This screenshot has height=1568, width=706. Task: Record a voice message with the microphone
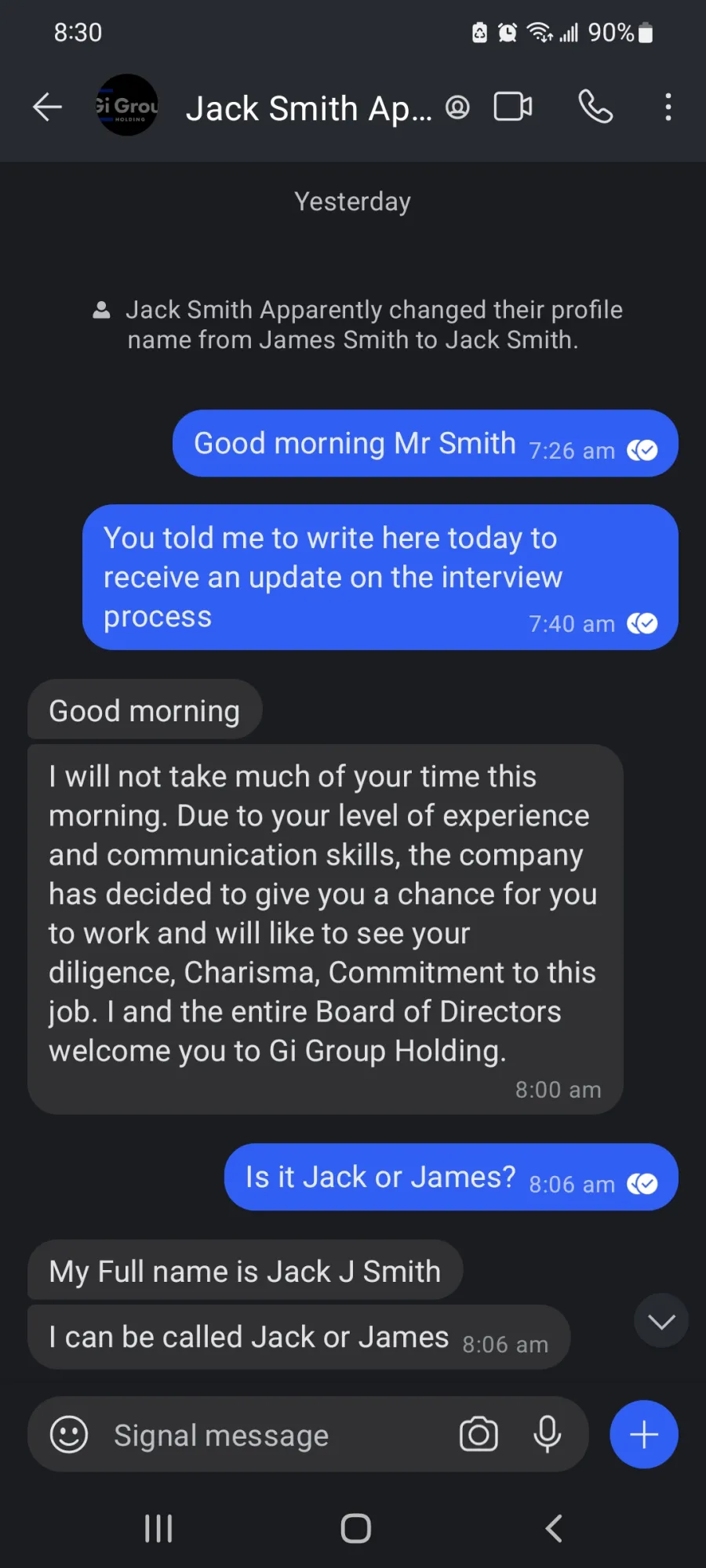(x=548, y=1435)
